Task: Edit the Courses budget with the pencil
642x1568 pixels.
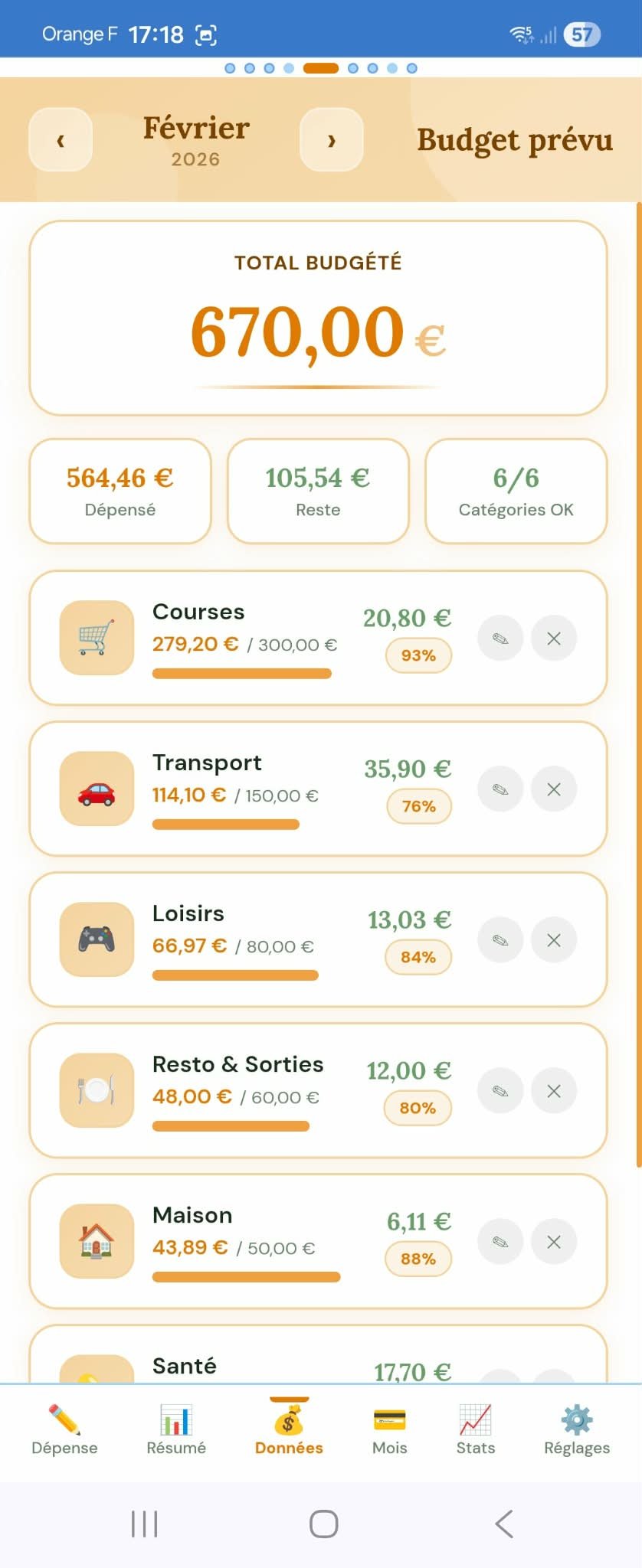Action: (500, 637)
